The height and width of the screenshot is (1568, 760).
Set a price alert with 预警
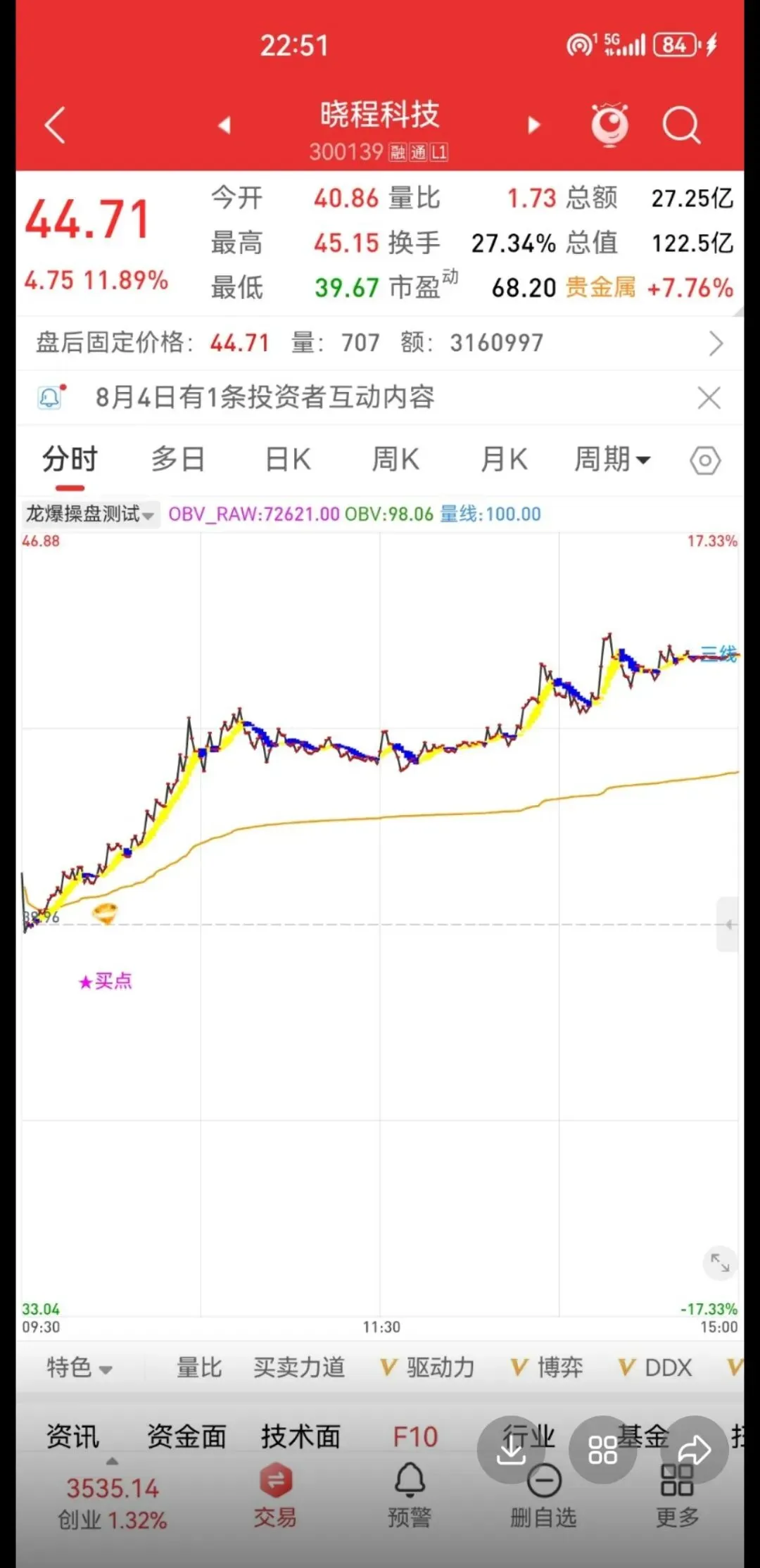410,1496
